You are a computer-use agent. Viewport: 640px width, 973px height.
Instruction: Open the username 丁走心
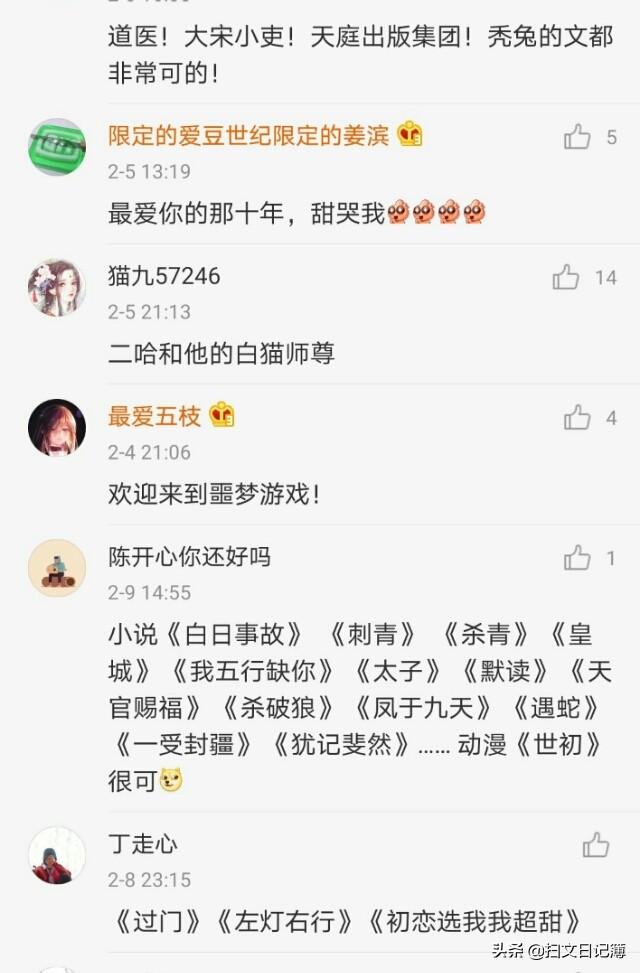coord(142,844)
